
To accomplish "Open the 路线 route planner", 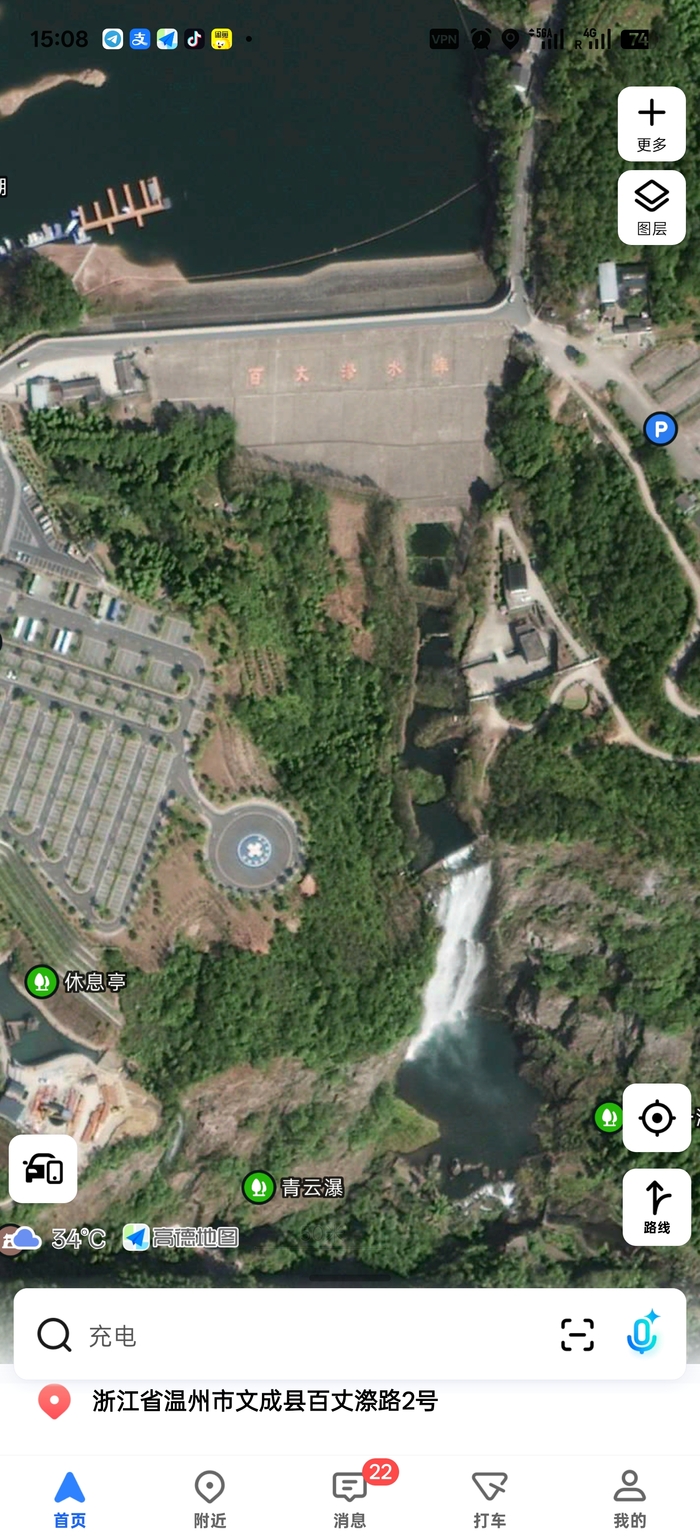I will [x=656, y=1207].
